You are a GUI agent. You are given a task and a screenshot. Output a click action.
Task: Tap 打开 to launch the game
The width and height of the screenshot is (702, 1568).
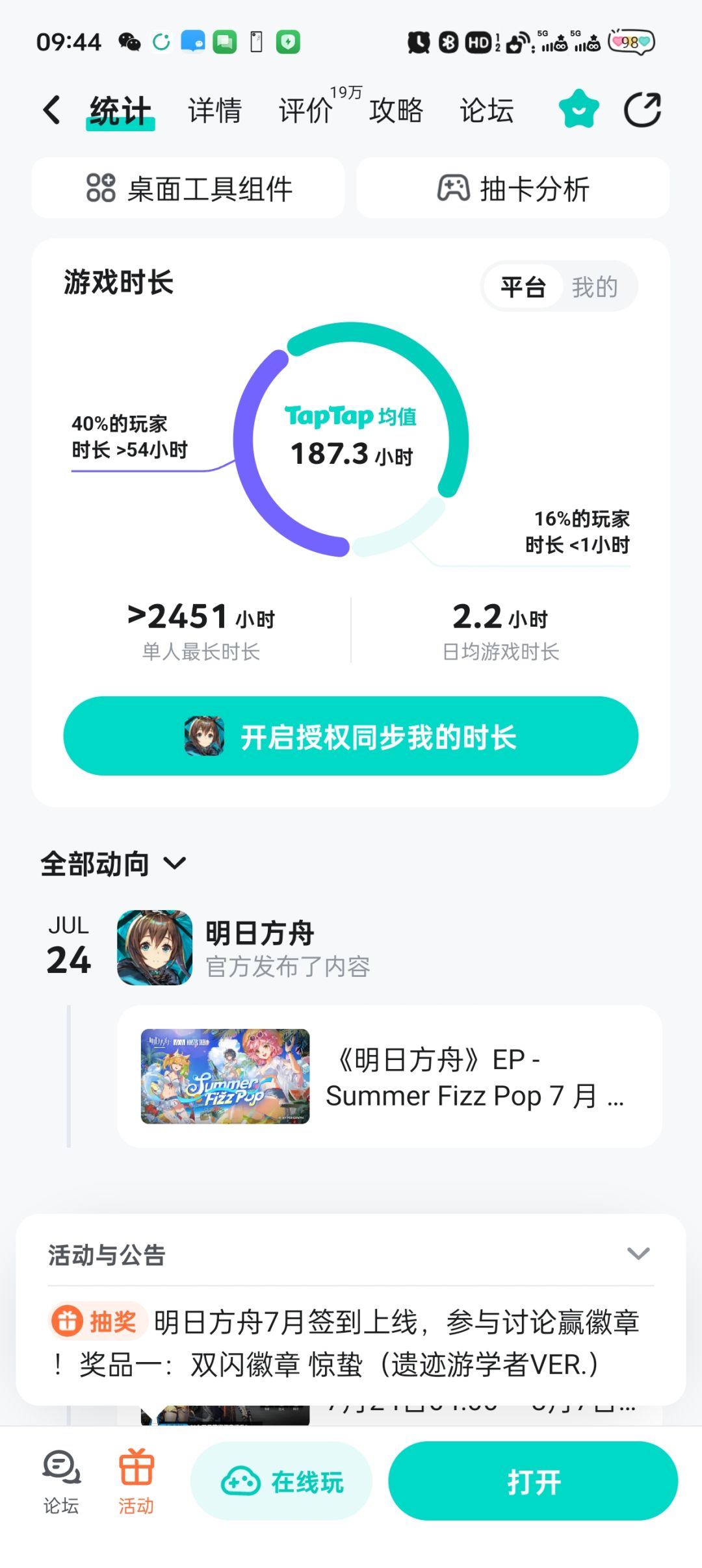click(533, 1481)
